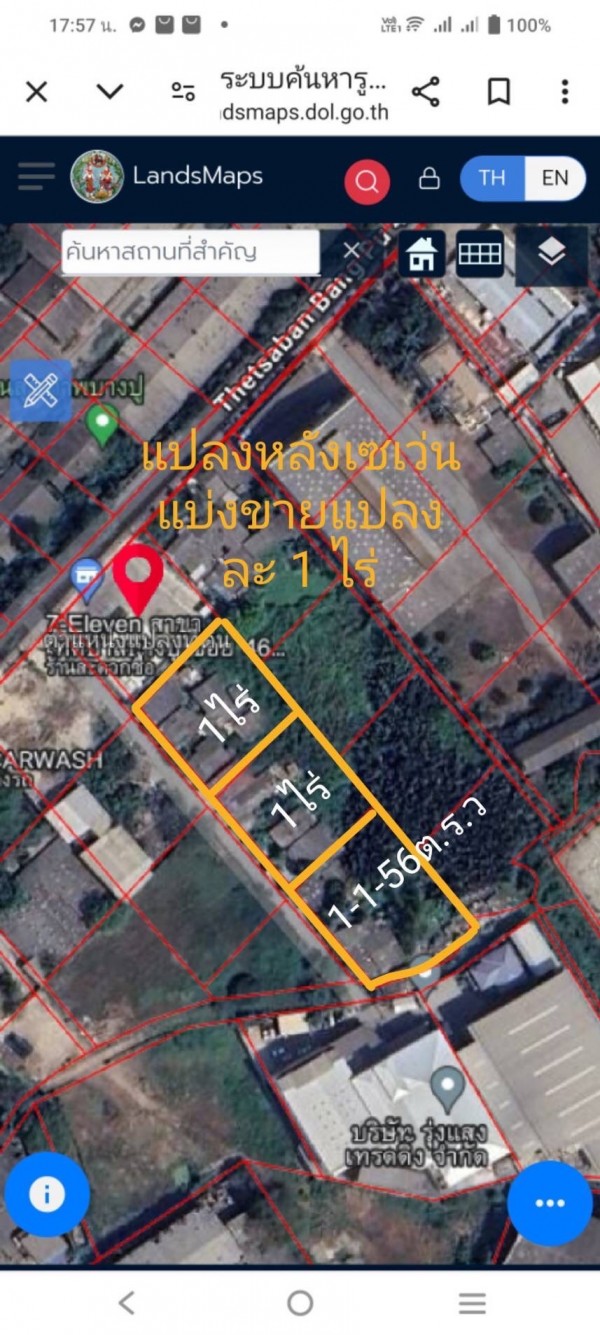Open the lock login icon
This screenshot has height=1335, width=600.
click(x=429, y=179)
